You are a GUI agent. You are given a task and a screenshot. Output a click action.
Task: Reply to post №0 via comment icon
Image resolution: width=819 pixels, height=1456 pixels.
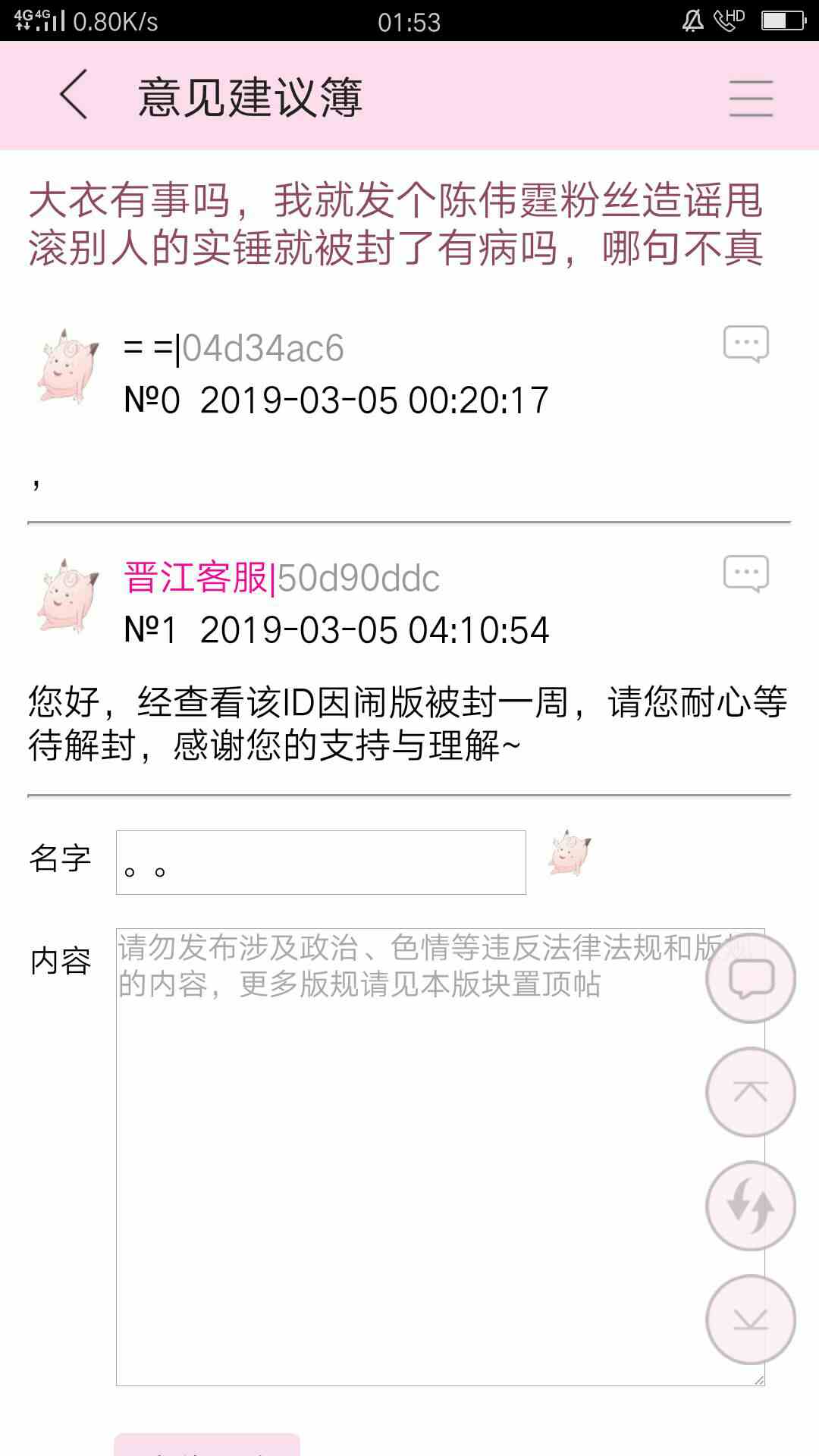tap(745, 344)
